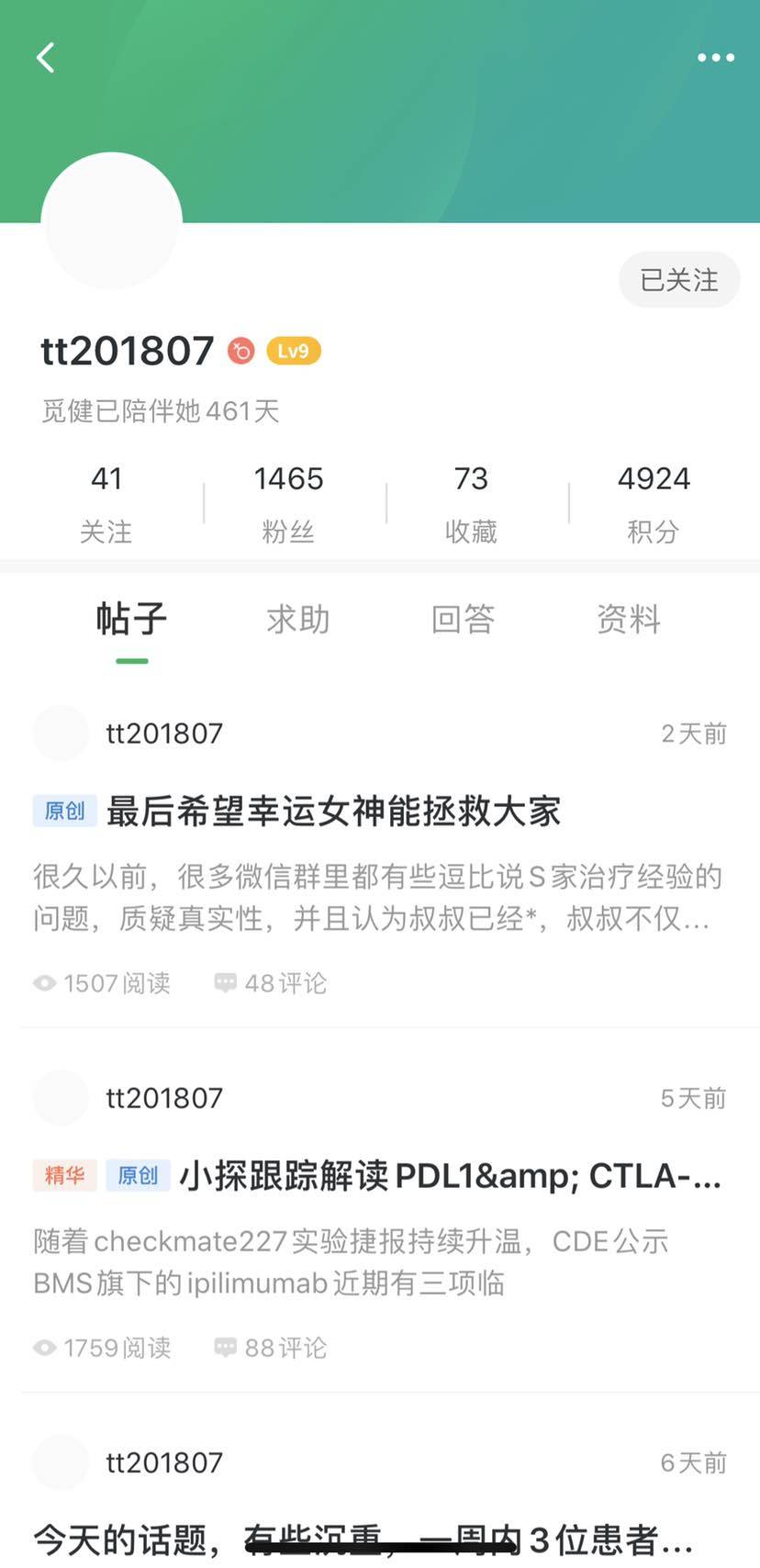Switch to the 求助 tab
The height and width of the screenshot is (1568, 760).
coord(298,620)
